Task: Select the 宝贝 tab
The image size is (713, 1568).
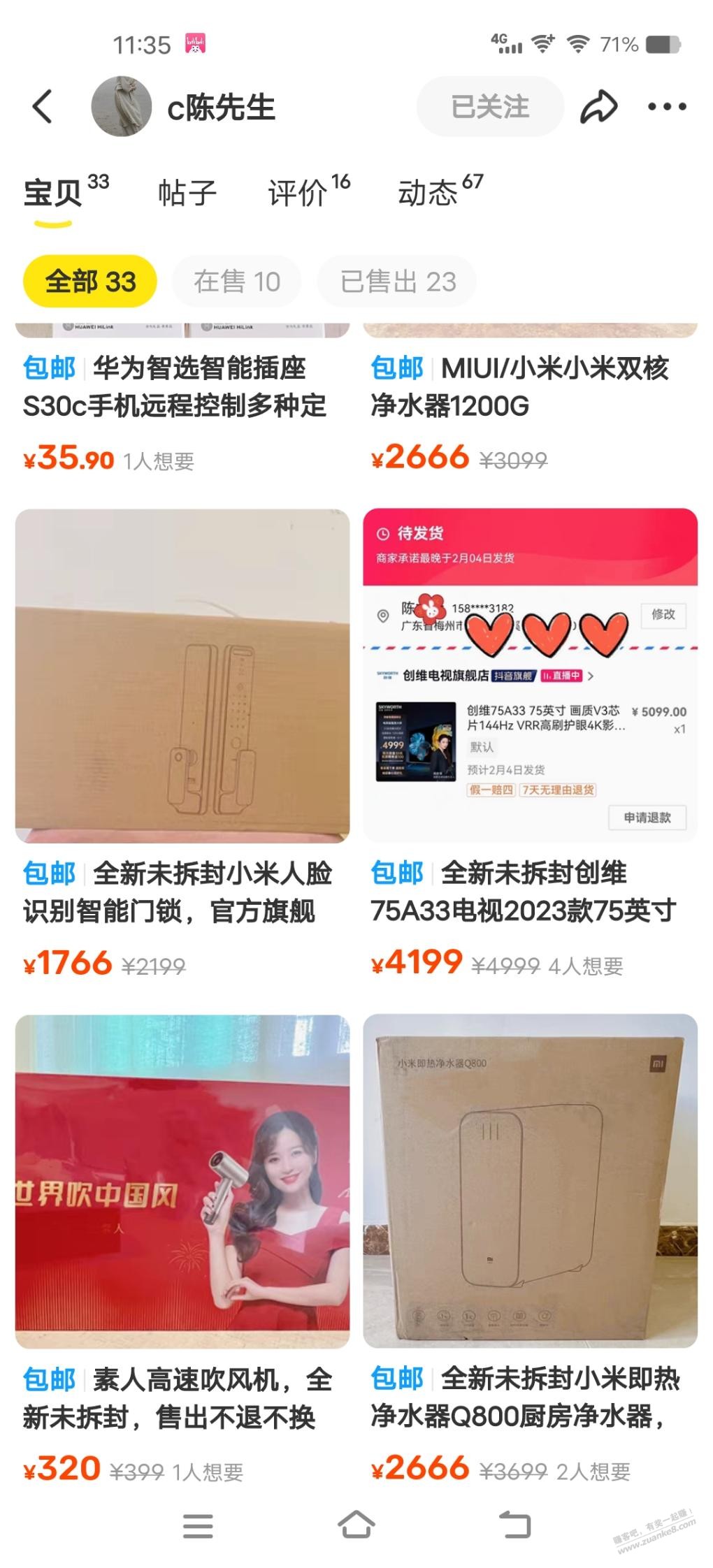Action: pos(66,191)
